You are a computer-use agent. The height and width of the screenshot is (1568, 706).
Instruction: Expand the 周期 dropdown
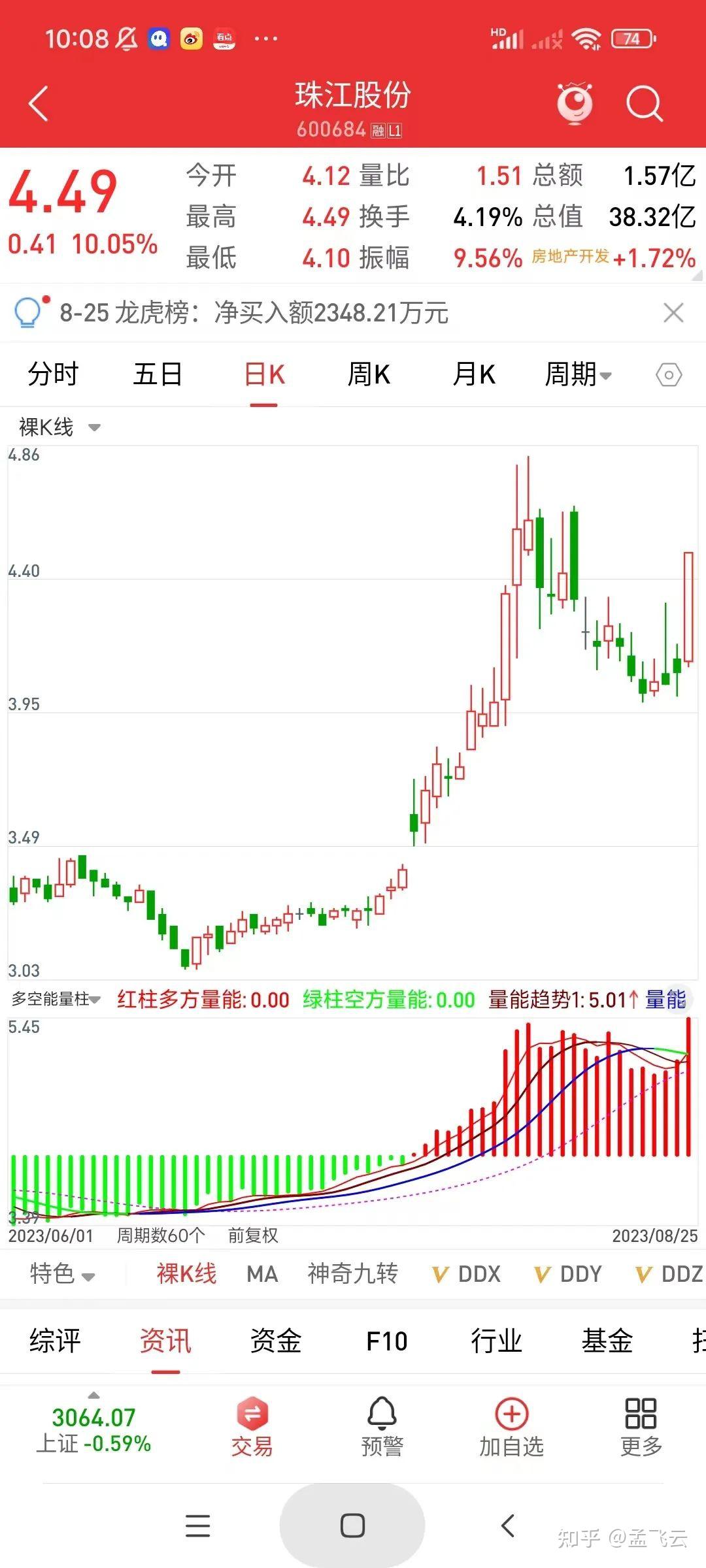pyautogui.click(x=578, y=375)
